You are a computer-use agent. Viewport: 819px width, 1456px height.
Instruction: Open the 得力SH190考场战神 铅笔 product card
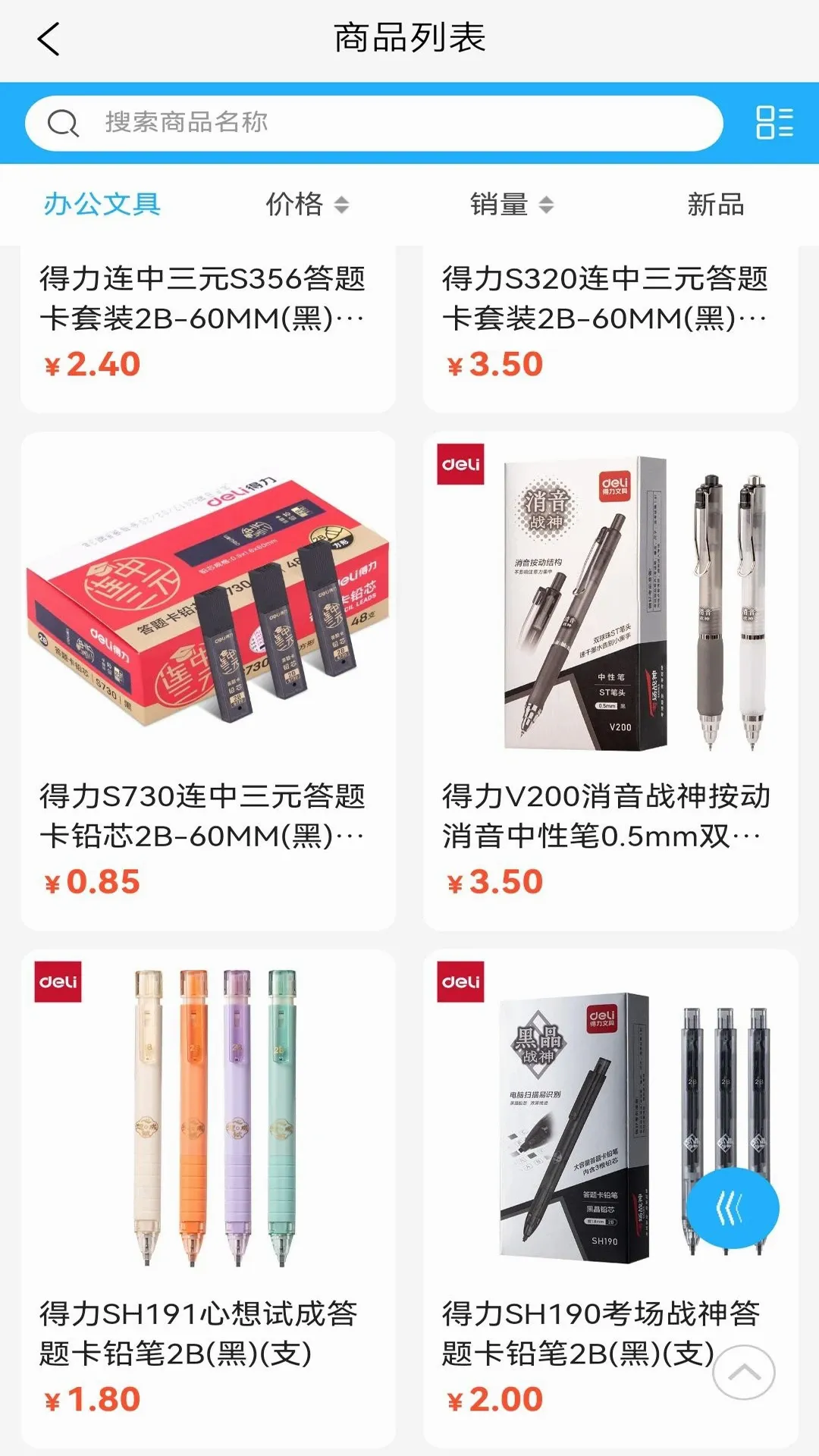pos(610,1198)
